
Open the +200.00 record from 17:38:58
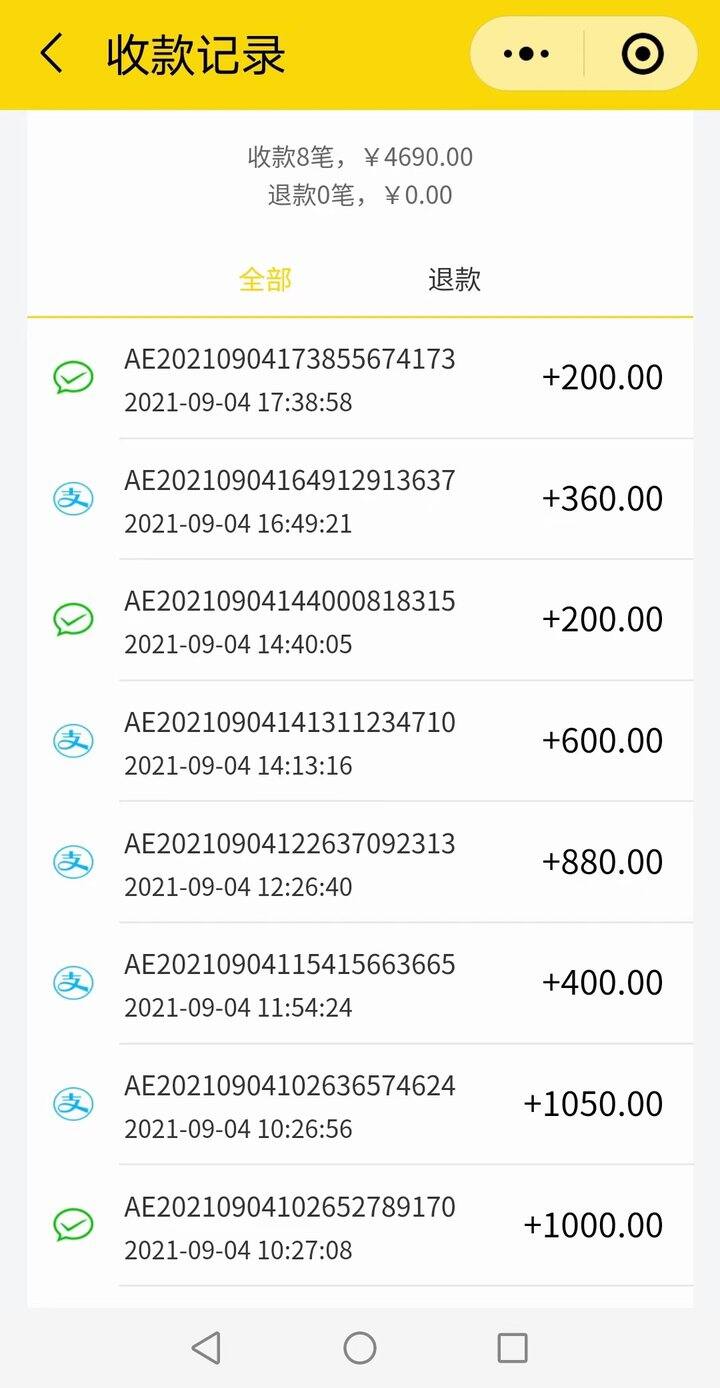tap(360, 378)
